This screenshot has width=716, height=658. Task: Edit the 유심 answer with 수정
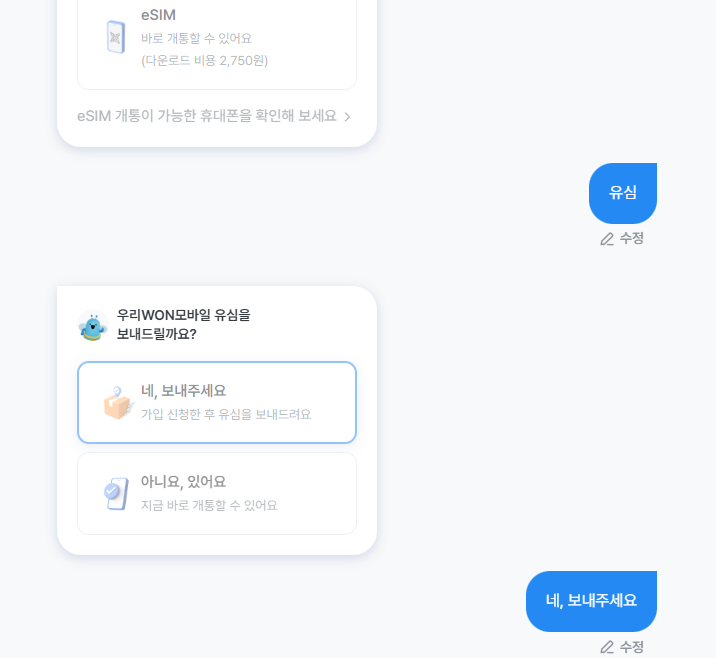(x=622, y=238)
